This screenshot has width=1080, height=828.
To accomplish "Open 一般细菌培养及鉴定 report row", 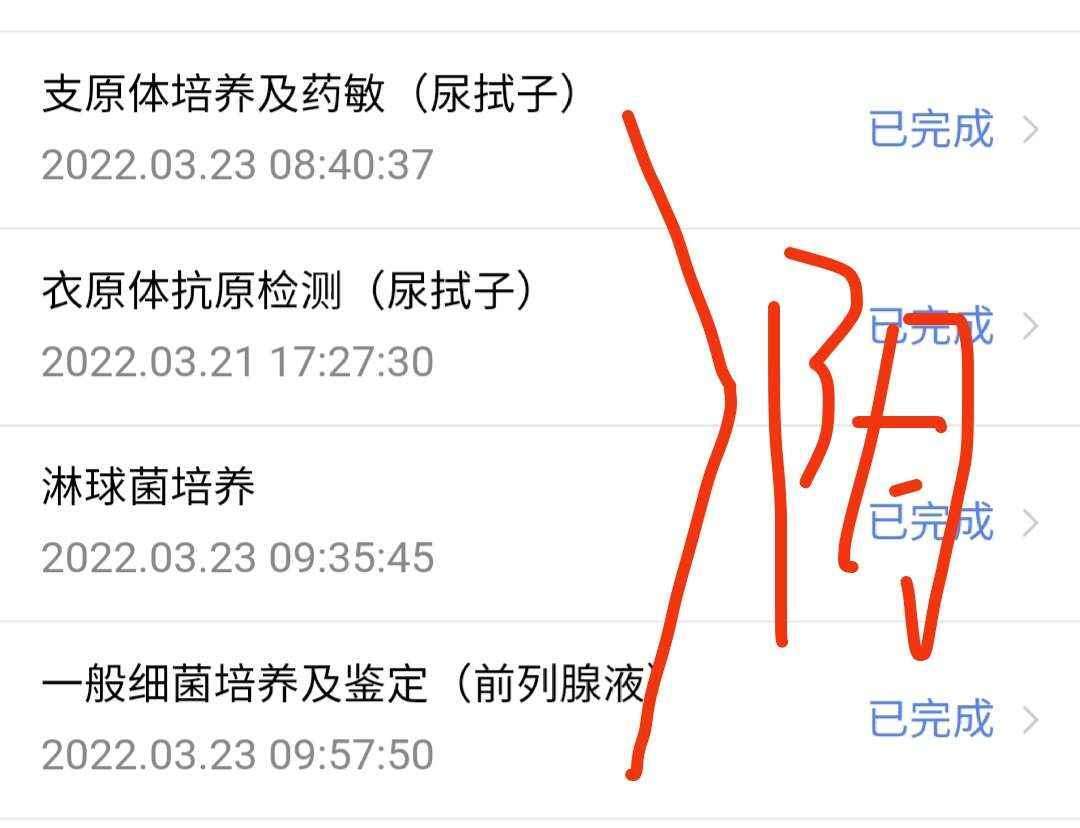I will pos(340,718).
